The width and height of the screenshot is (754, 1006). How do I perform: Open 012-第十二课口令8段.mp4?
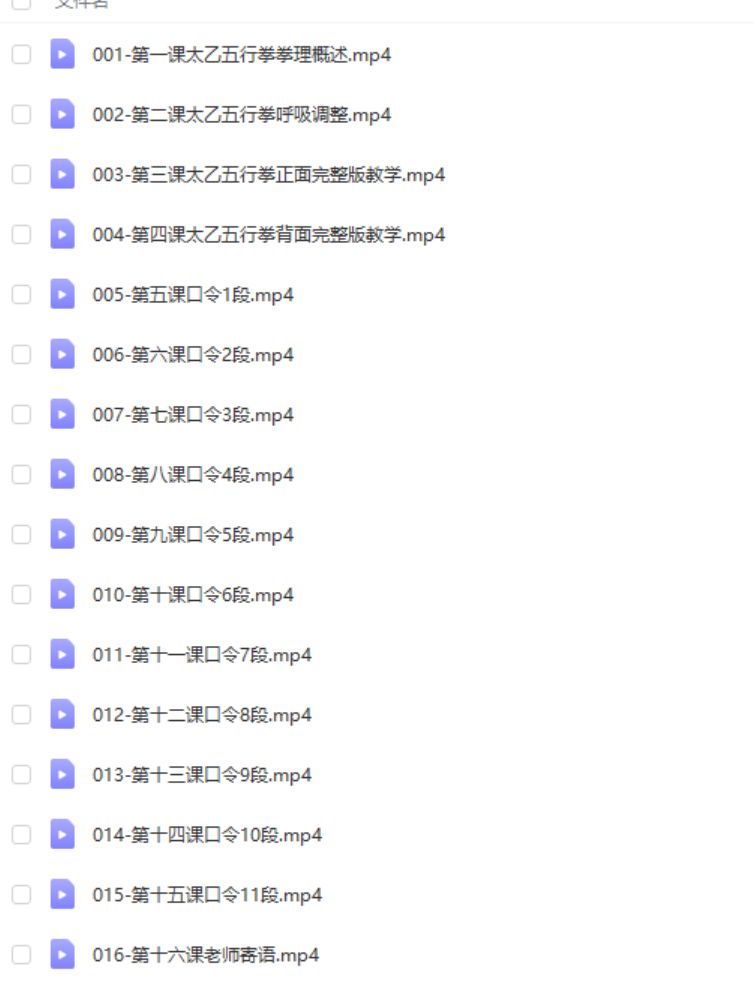(x=202, y=715)
